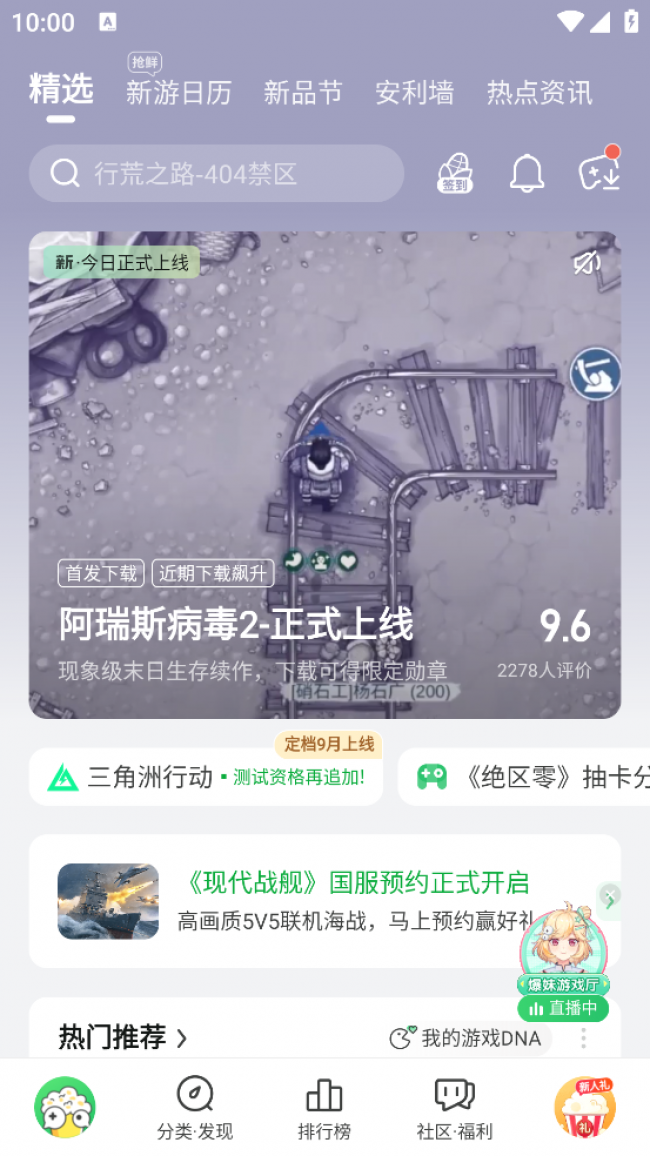Switch to the 排行榜 tab

coord(324,1108)
